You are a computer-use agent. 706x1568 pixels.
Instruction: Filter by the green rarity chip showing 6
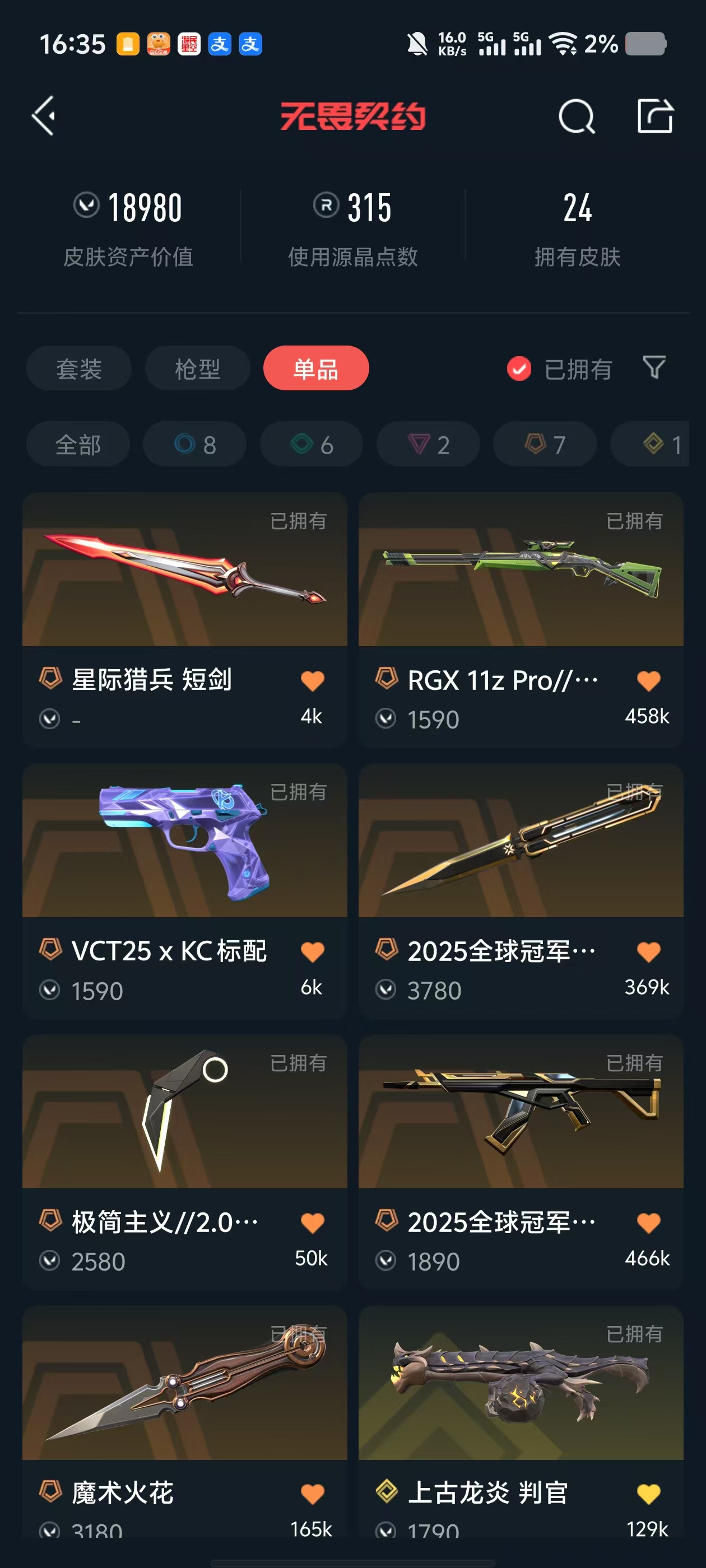[312, 444]
